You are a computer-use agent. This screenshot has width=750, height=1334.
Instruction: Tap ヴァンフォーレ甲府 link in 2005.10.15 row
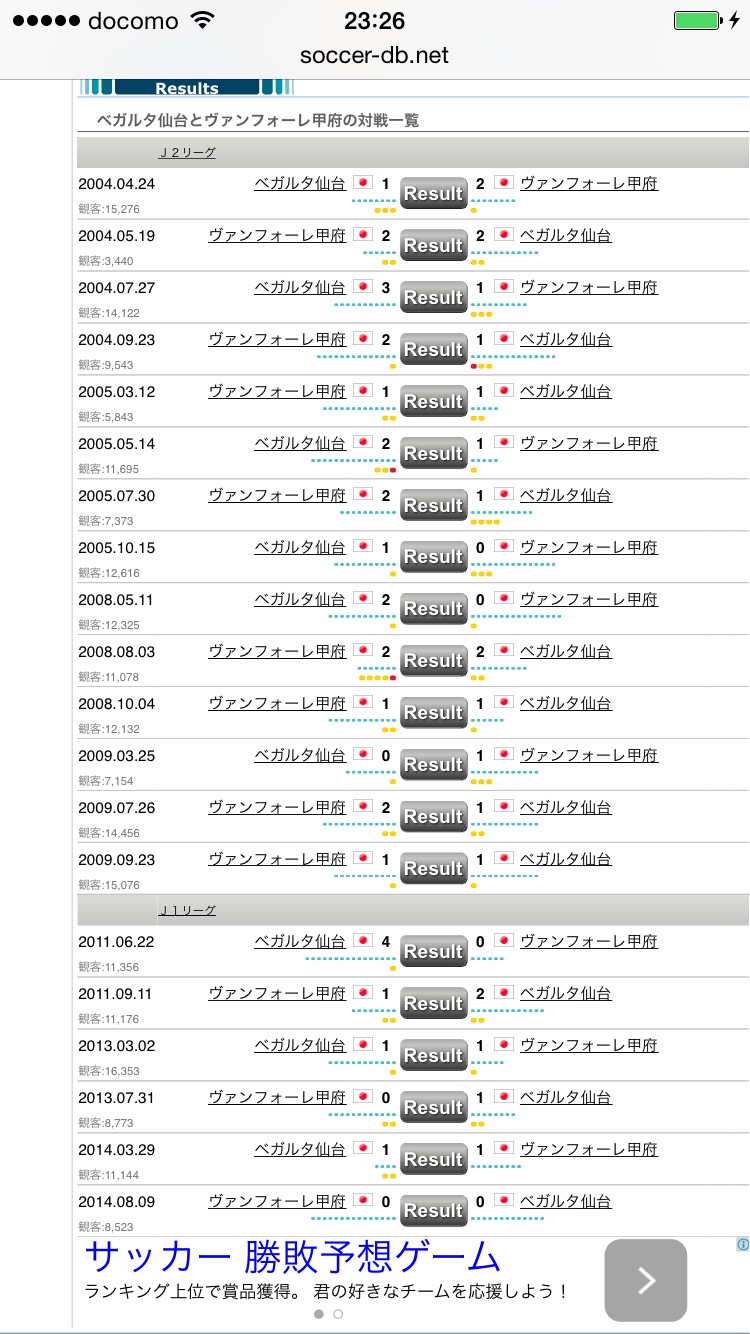(589, 547)
